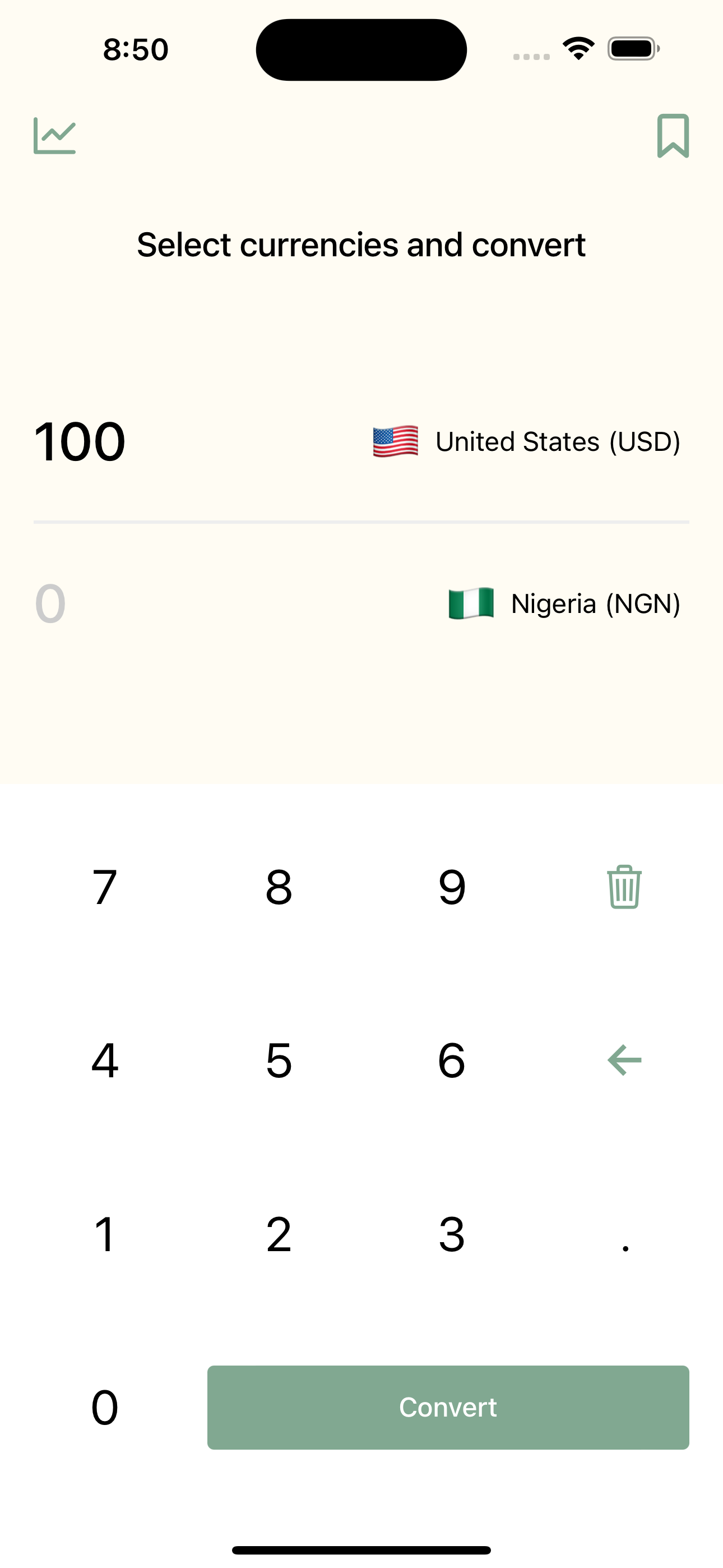Type digit 0 on the keypad
Image resolution: width=723 pixels, height=1568 pixels.
point(105,1406)
